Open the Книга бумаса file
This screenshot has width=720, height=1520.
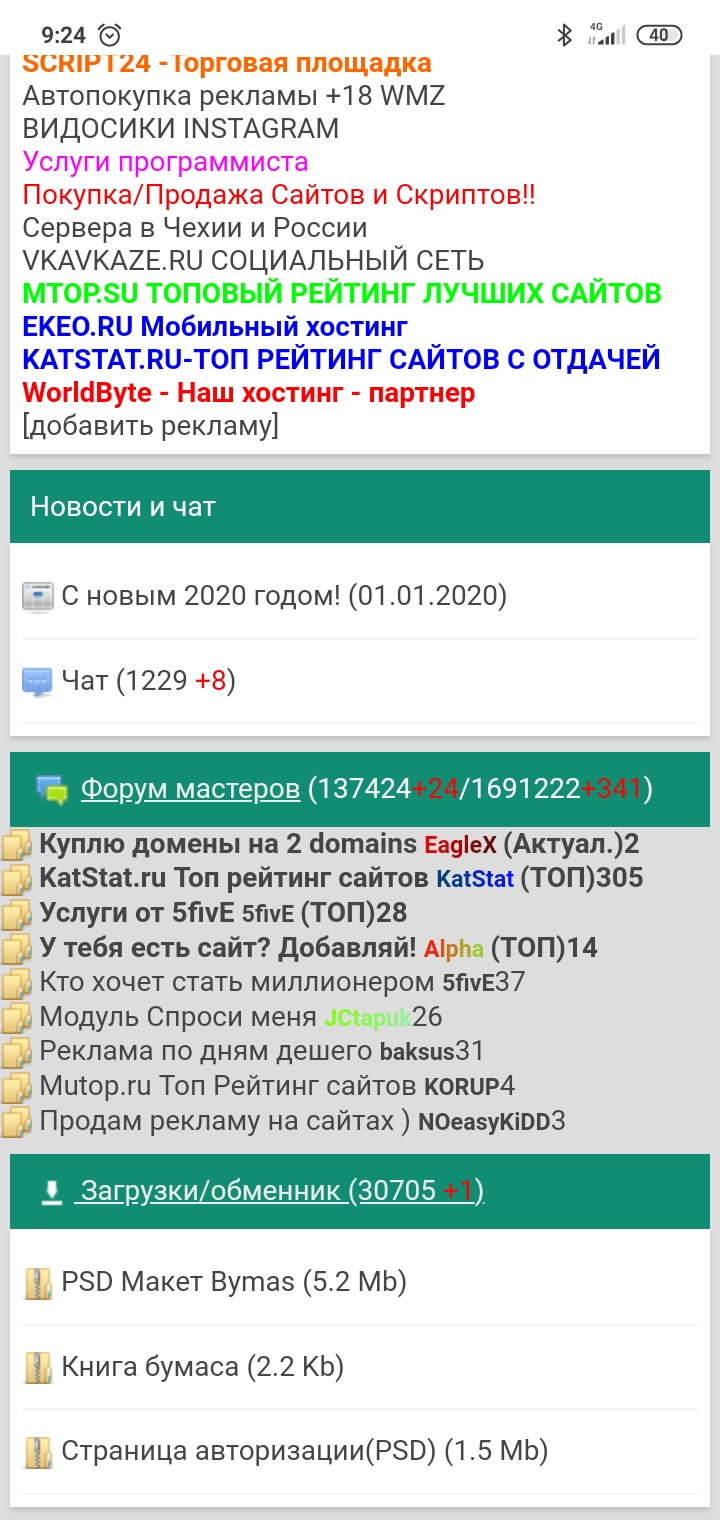[201, 1367]
